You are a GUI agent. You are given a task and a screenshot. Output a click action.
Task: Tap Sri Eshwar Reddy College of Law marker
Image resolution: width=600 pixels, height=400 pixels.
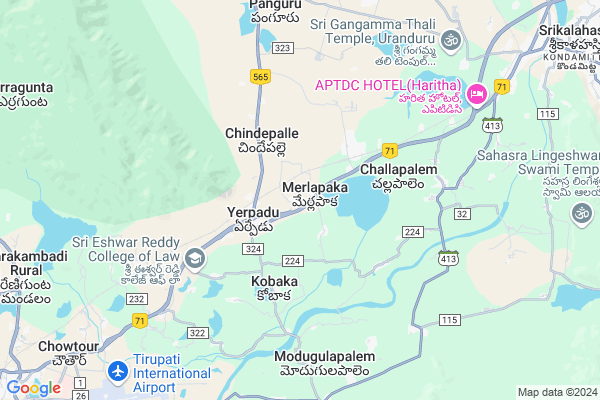pyautogui.click(x=194, y=259)
